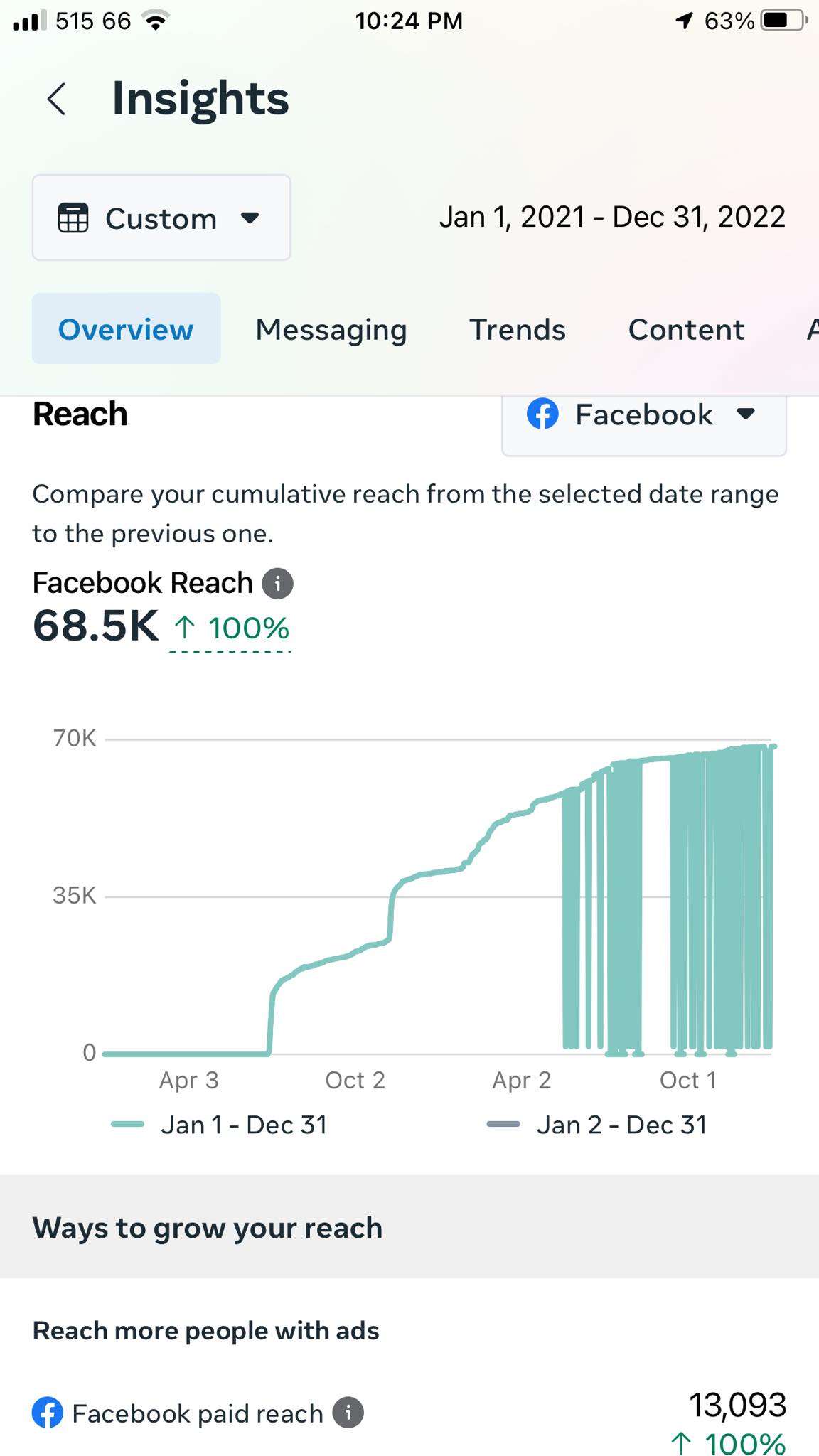819x1456 pixels.
Task: Go back from Insights
Action: pyautogui.click(x=57, y=99)
